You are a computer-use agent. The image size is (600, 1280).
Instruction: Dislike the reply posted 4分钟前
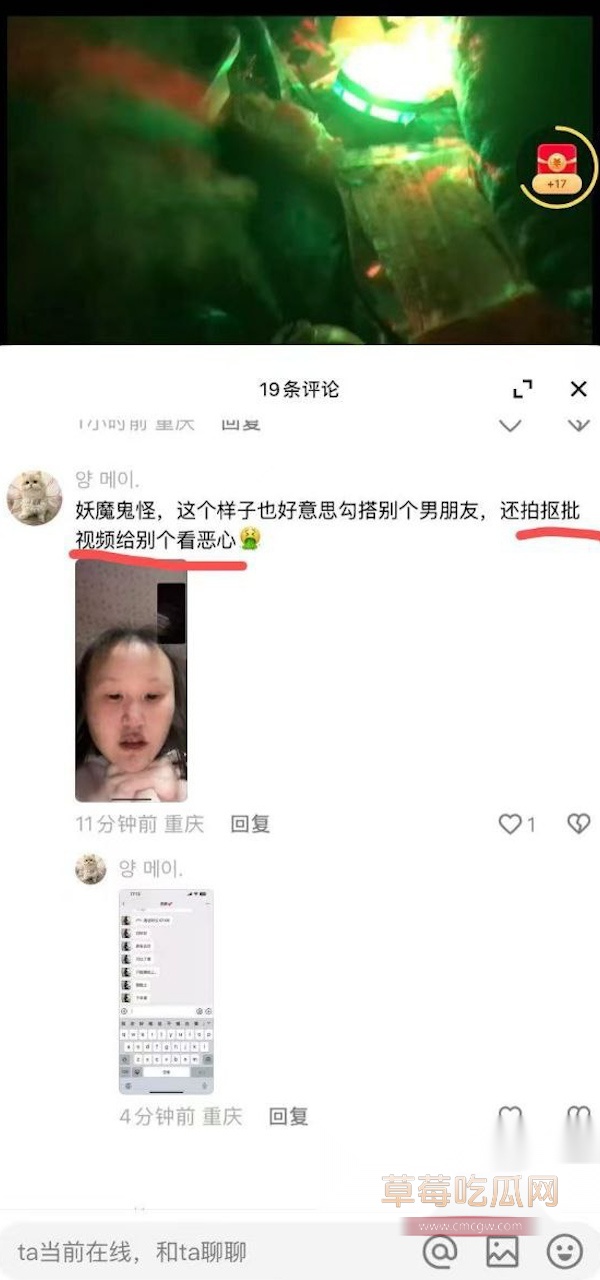578,1116
